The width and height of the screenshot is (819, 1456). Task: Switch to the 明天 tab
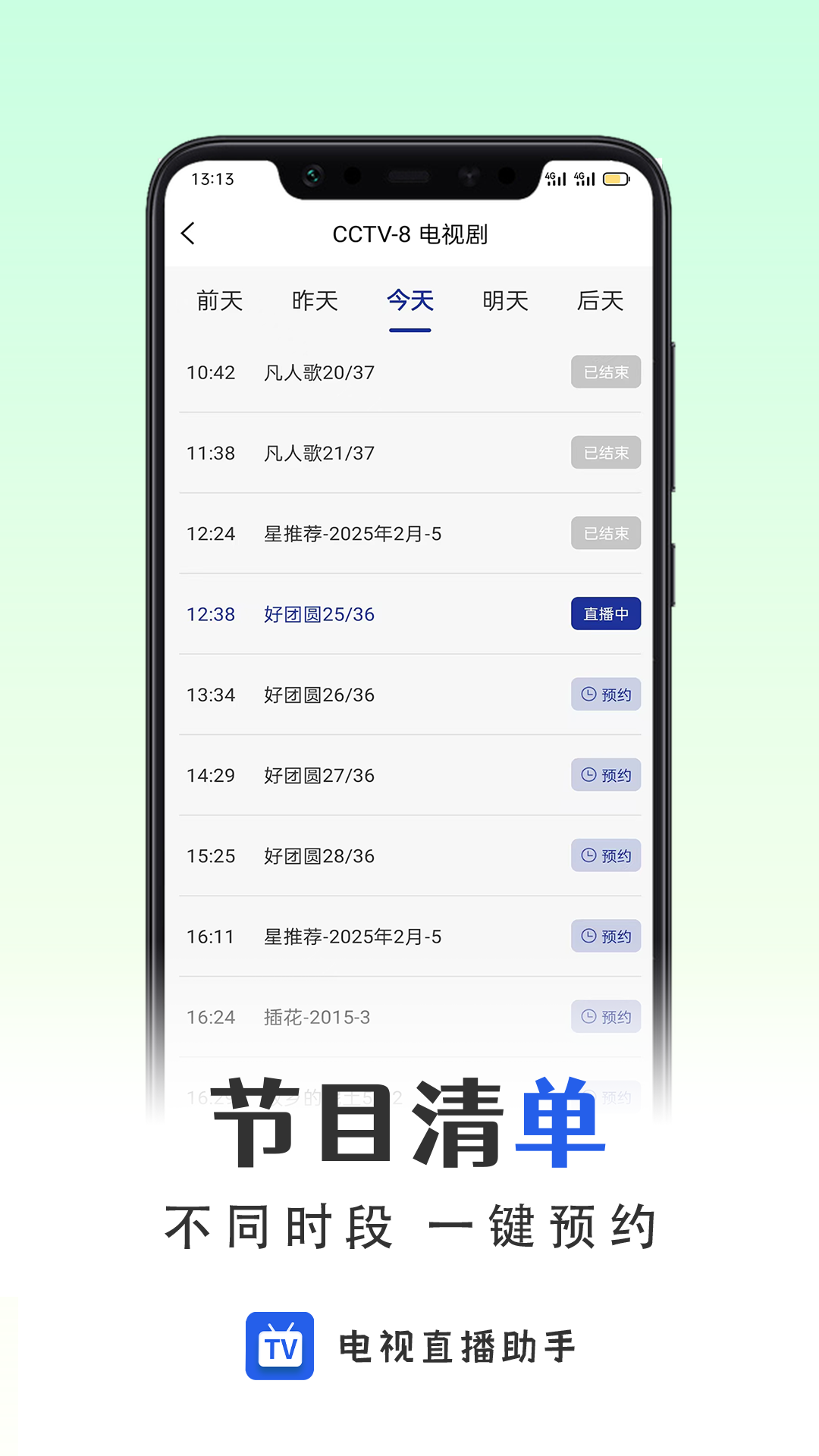[x=504, y=300]
